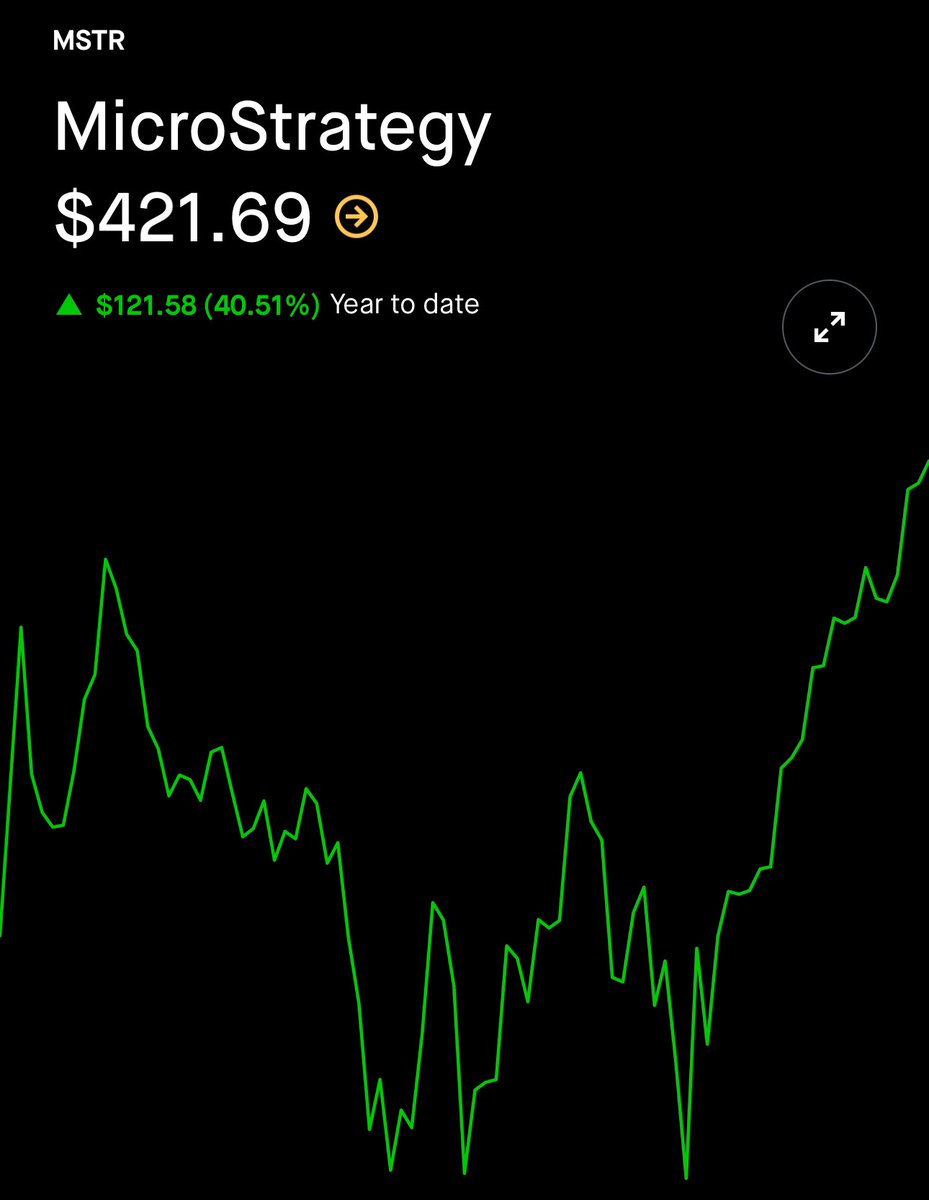Expand the chart panel using the corner control
This screenshot has width=929, height=1200.
pos(828,327)
